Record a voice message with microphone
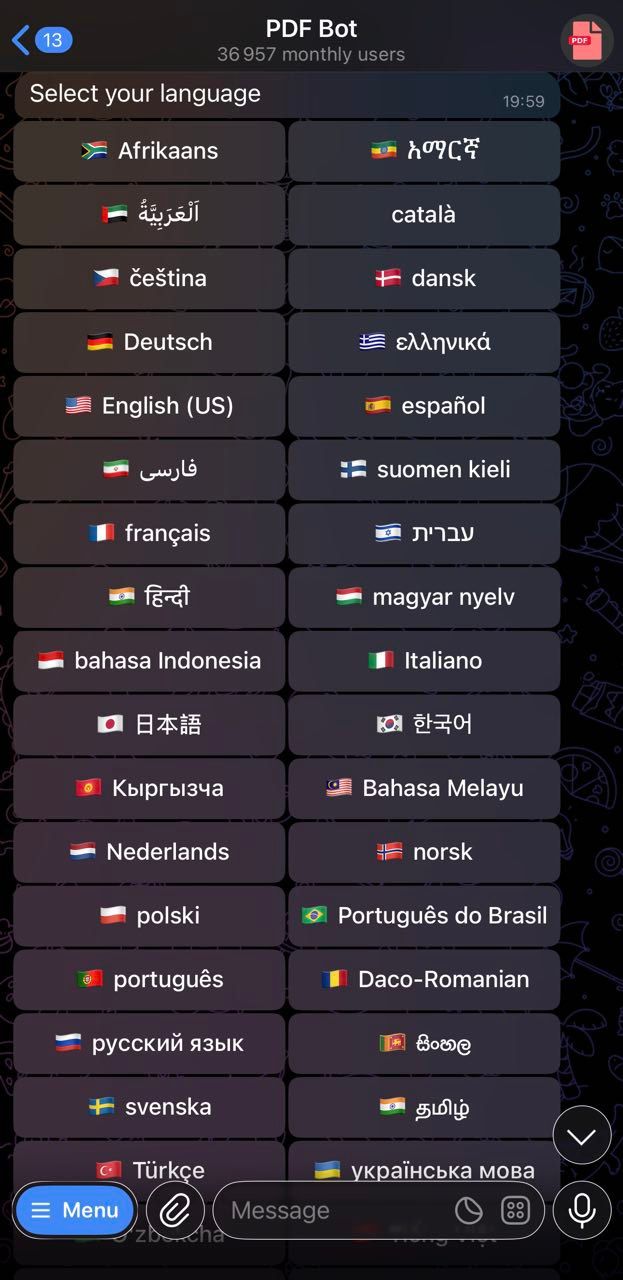The width and height of the screenshot is (623, 1280). point(581,1210)
